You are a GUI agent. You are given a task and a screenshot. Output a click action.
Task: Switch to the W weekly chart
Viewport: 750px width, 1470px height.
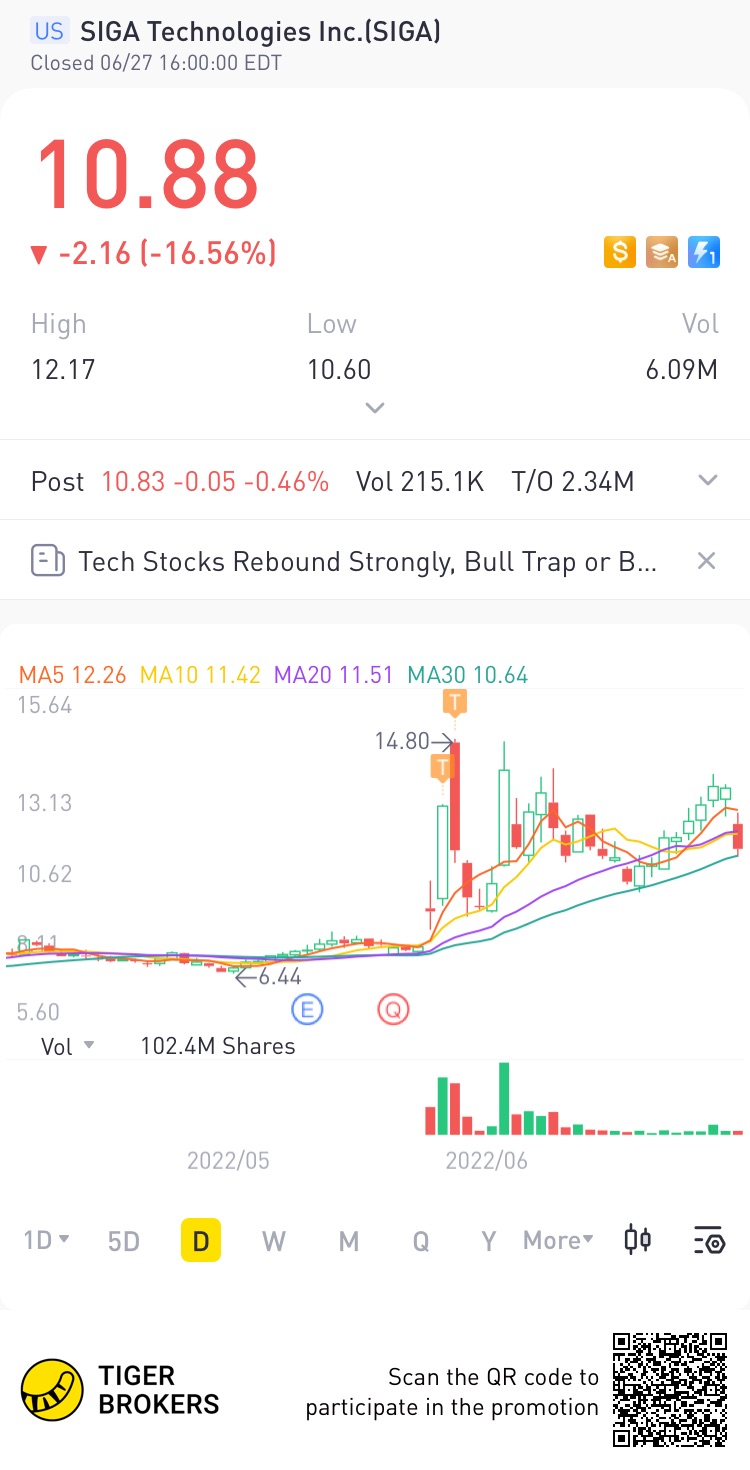point(274,1240)
